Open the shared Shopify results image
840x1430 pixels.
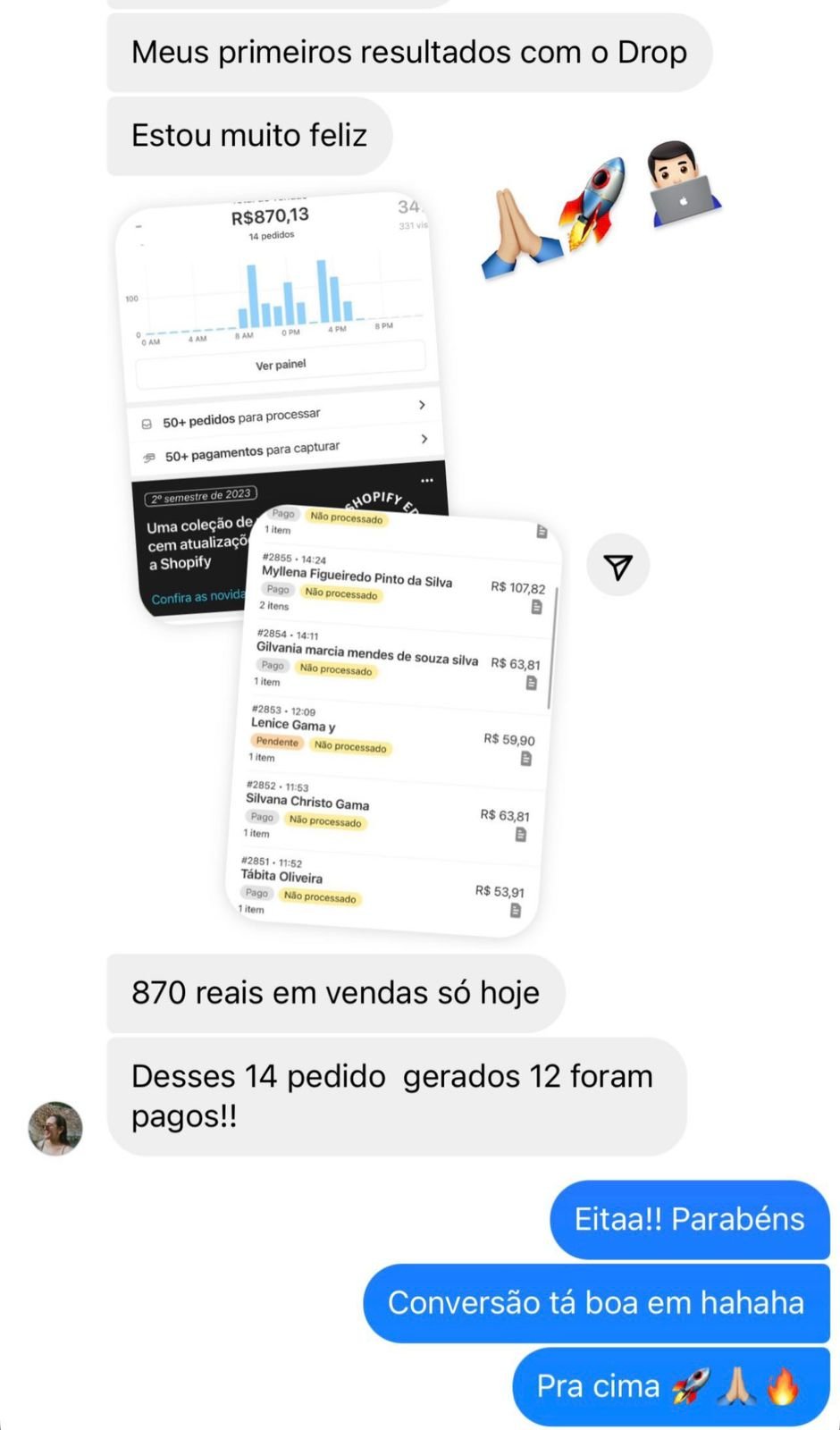coord(340,563)
